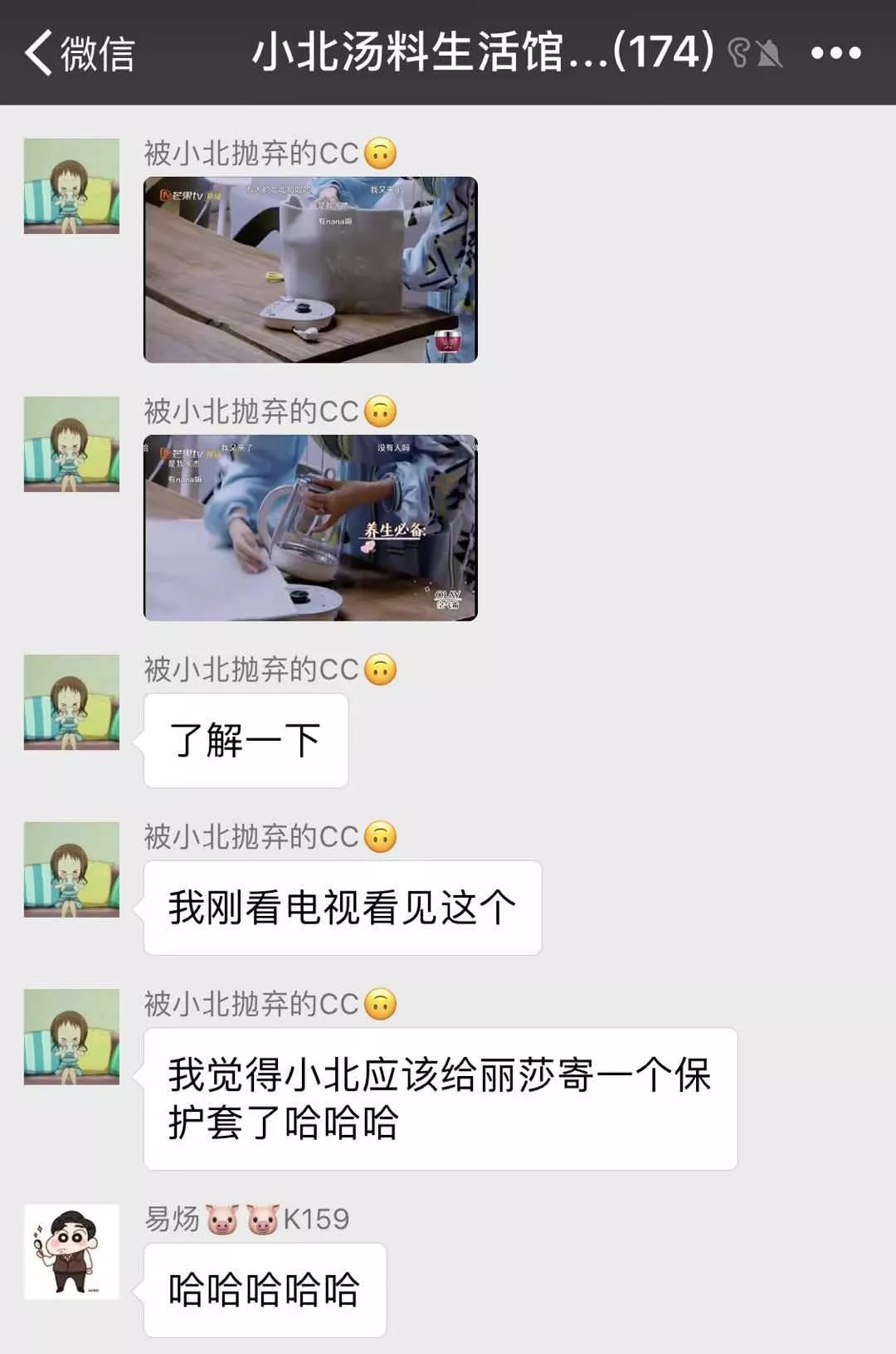
Task: Open CC's avatar beside the 了解一下 message
Action: click(x=71, y=702)
